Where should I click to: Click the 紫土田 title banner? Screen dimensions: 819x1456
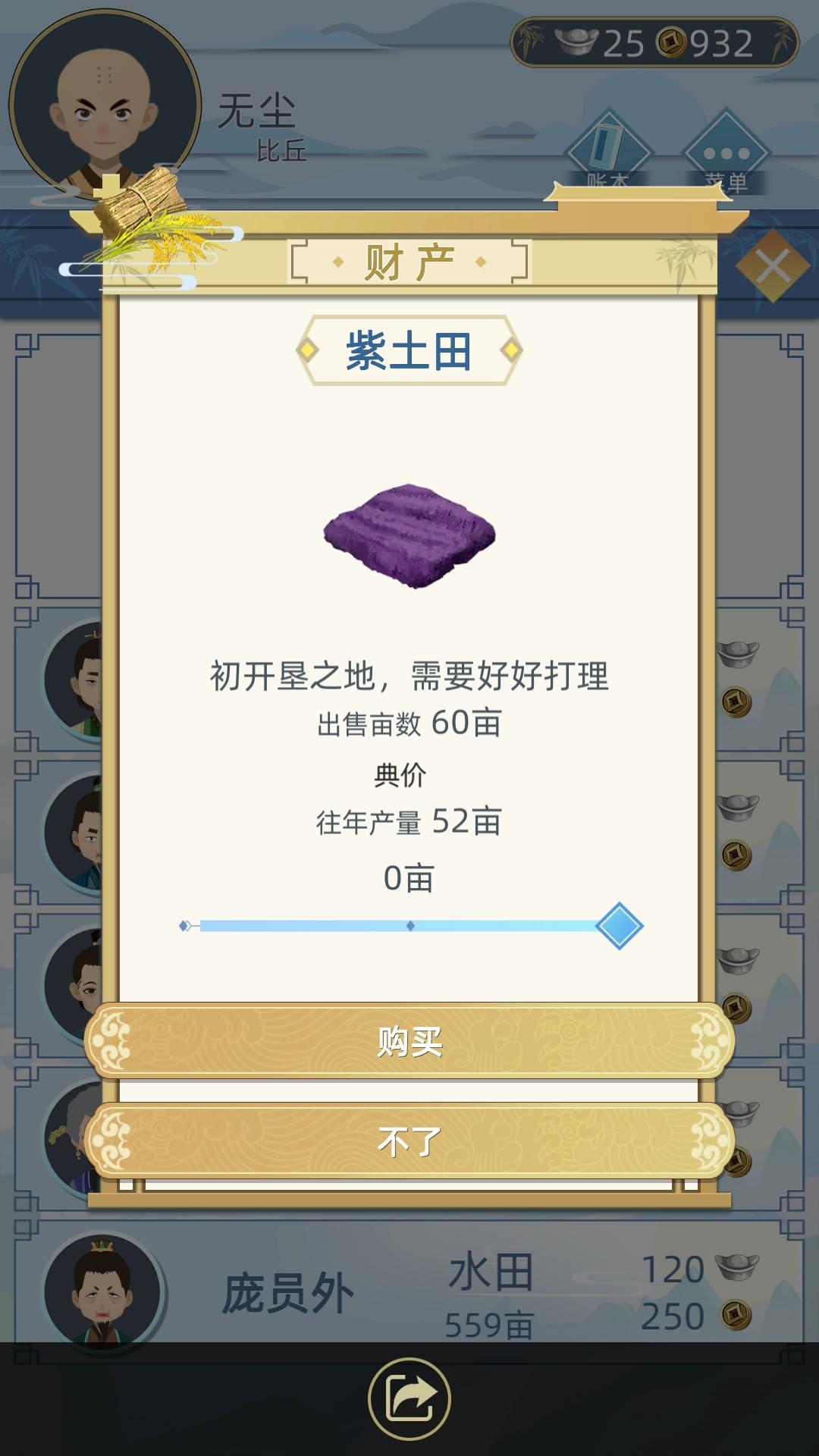point(409,350)
